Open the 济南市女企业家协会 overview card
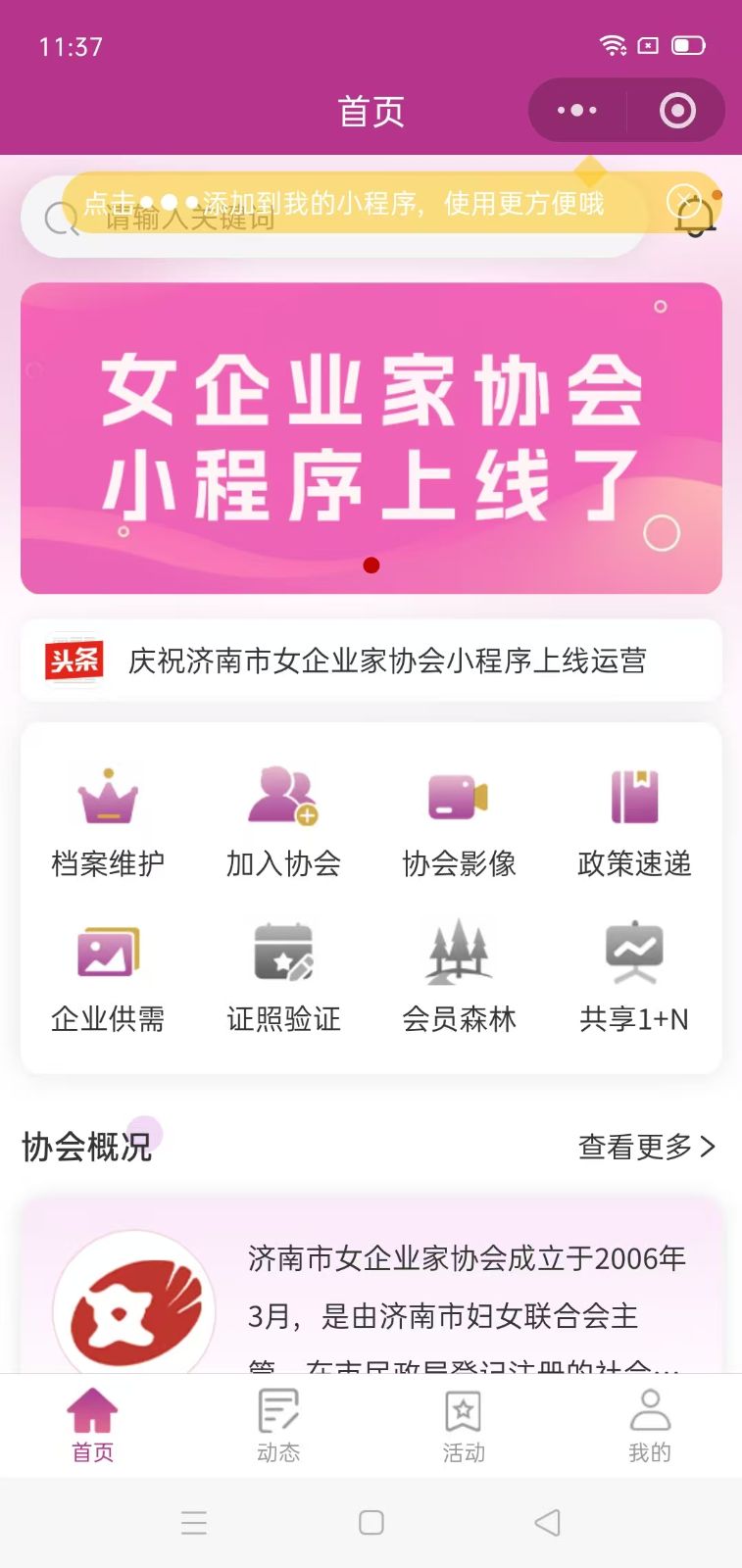 coord(371,1294)
